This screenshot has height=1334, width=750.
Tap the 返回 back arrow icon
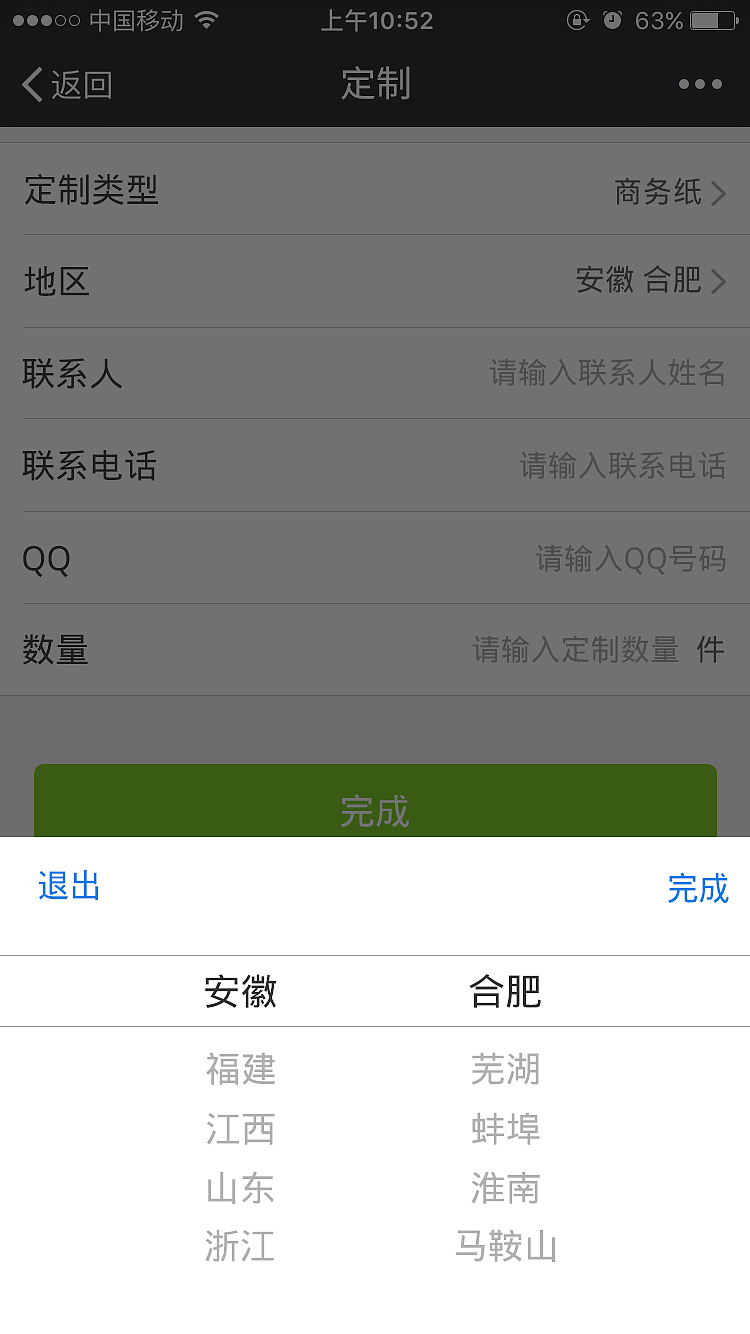(x=32, y=85)
